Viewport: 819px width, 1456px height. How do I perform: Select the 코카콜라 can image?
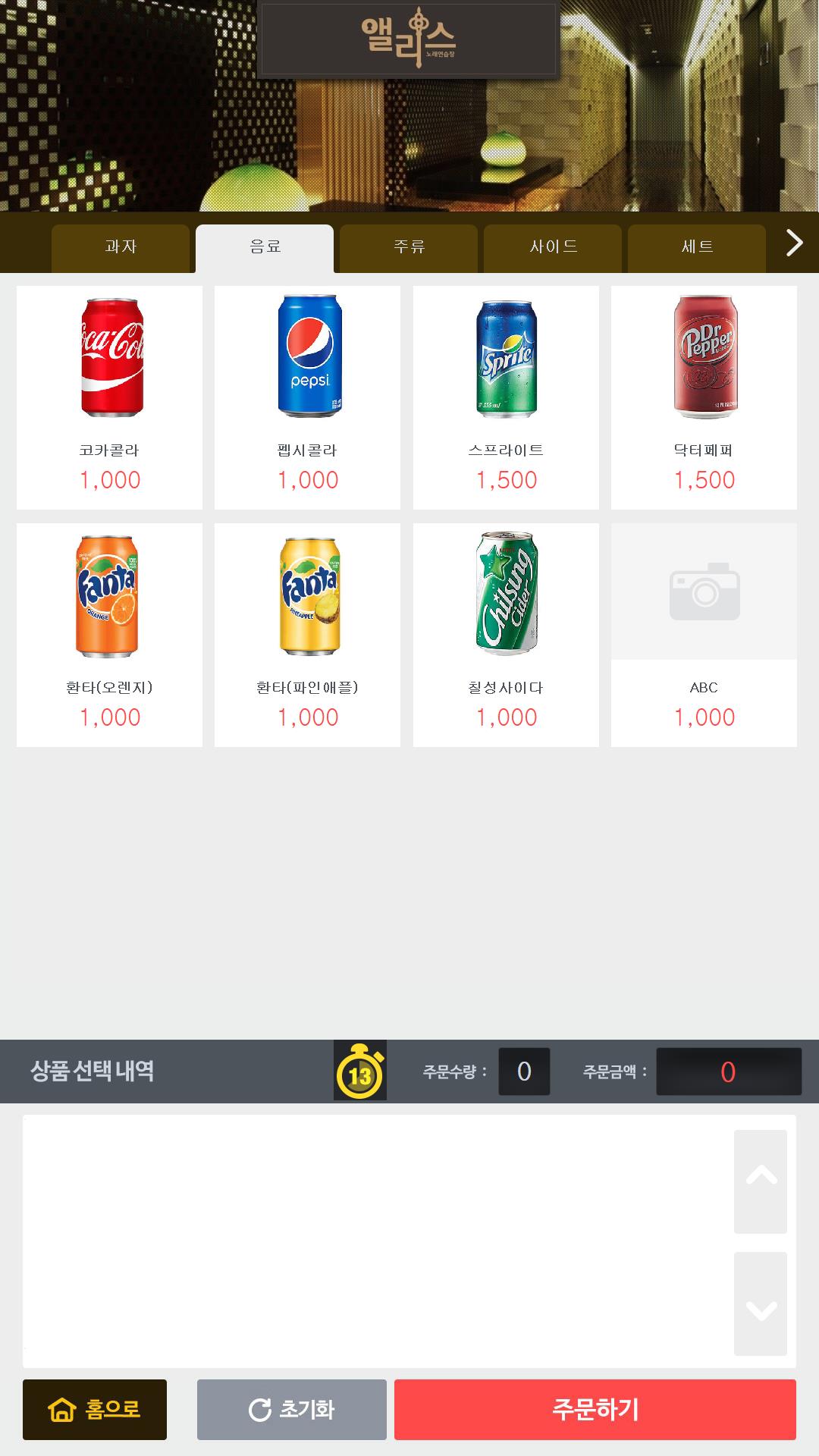point(109,356)
